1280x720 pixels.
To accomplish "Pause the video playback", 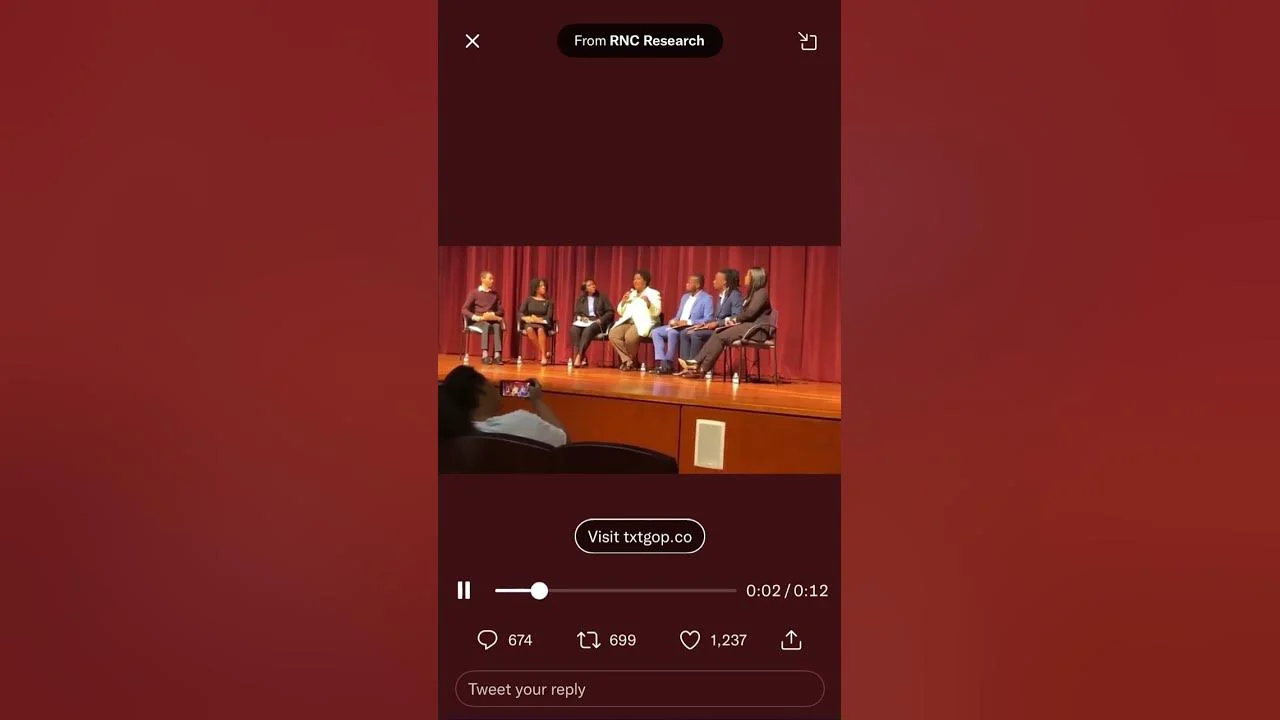I will pyautogui.click(x=464, y=590).
